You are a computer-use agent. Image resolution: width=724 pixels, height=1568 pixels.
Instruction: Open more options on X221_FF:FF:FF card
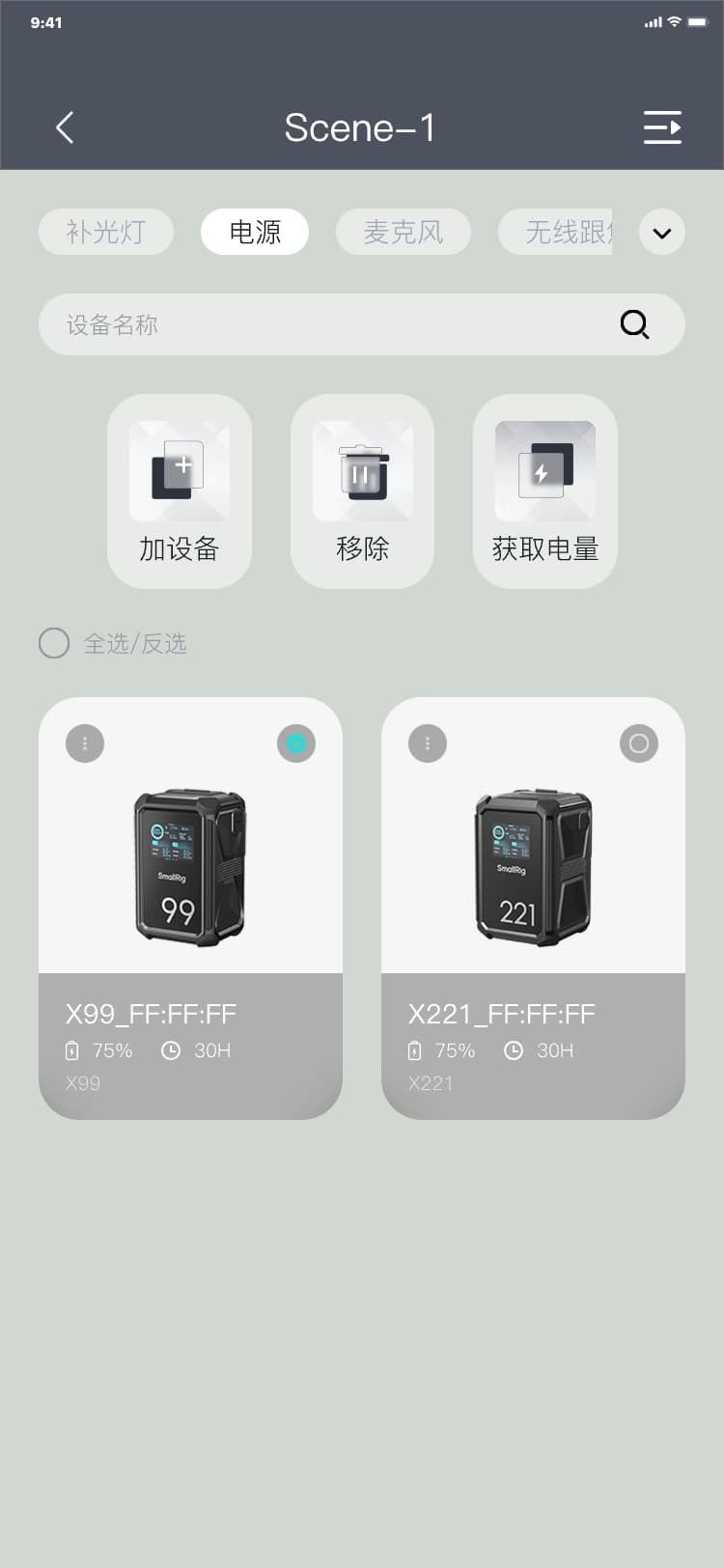(x=428, y=743)
